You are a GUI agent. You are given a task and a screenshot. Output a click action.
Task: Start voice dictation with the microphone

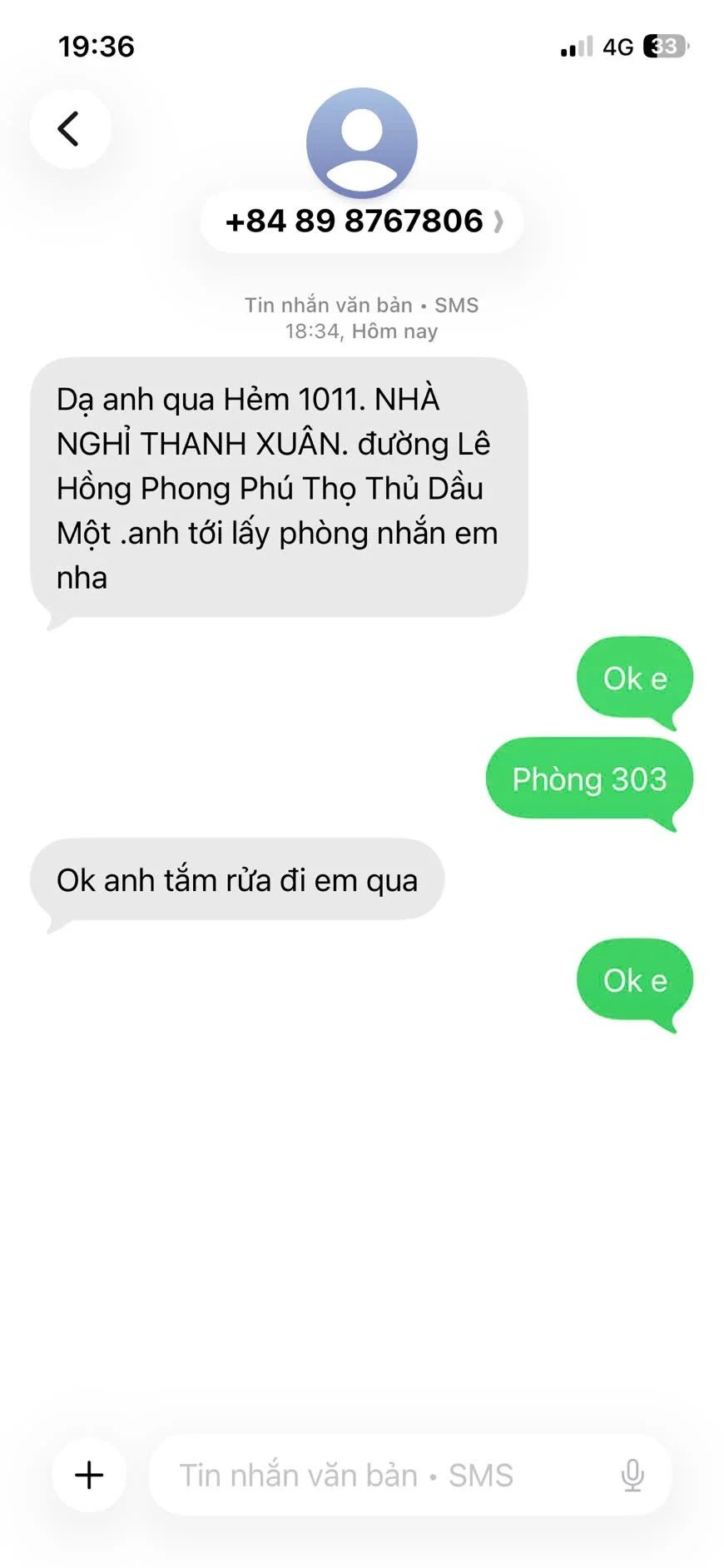point(632,1475)
